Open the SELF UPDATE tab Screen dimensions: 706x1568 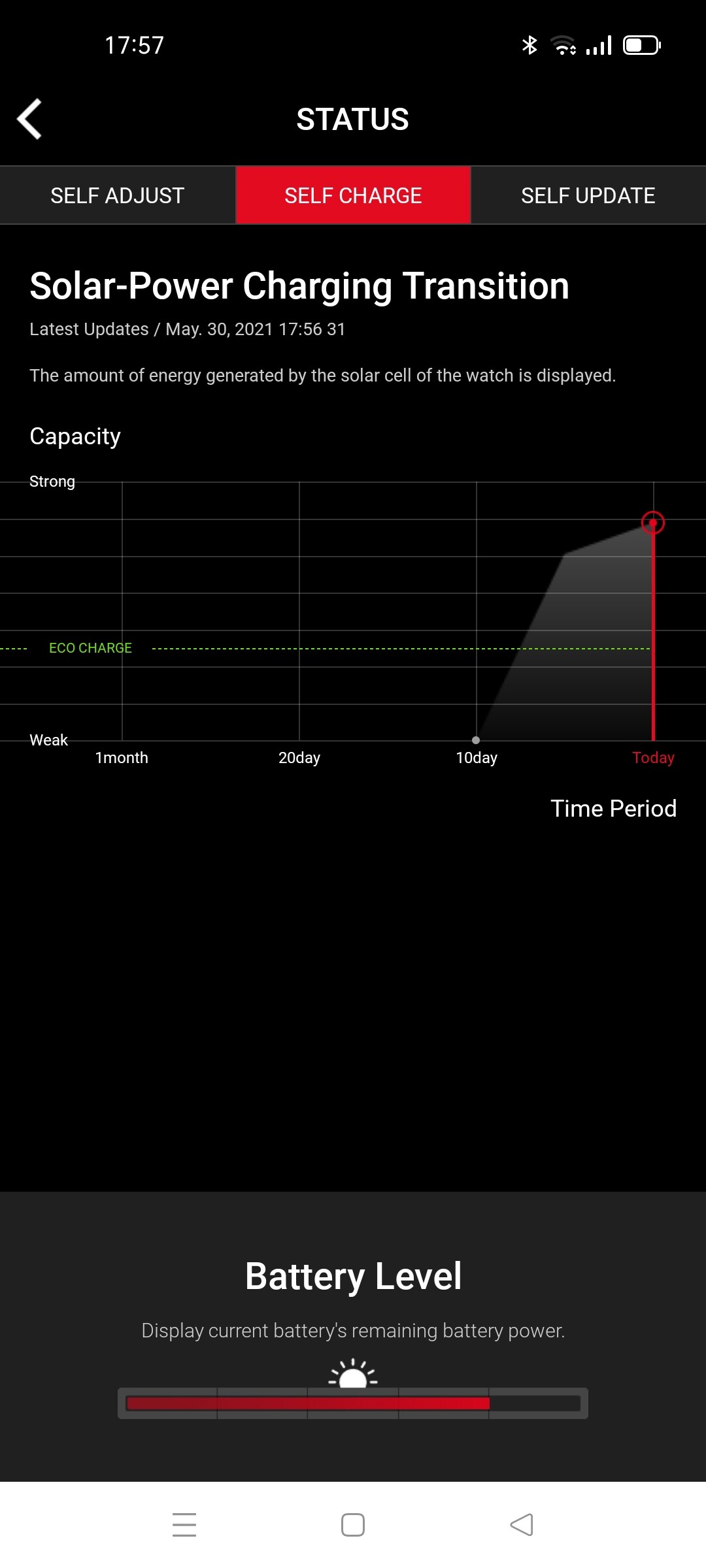coord(588,195)
